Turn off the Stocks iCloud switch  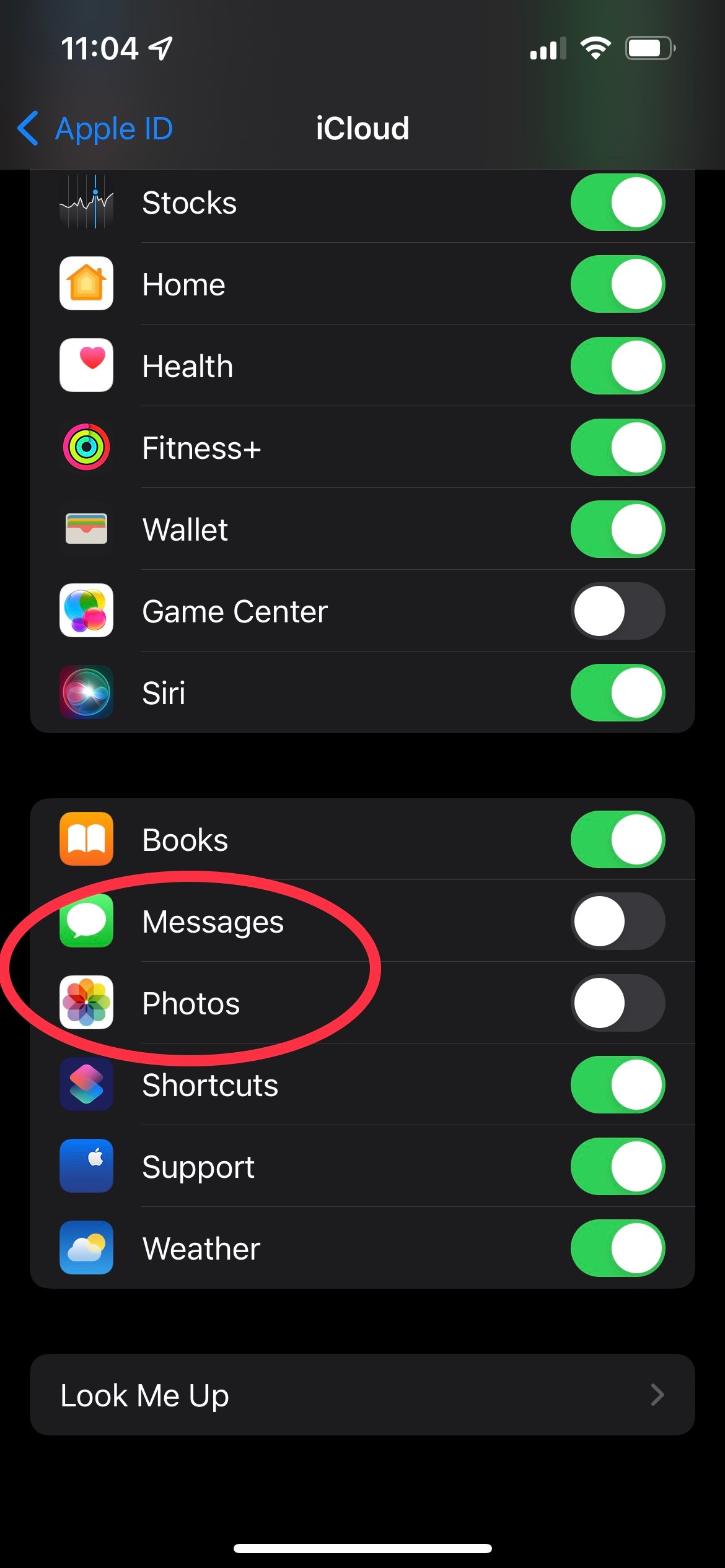click(618, 203)
